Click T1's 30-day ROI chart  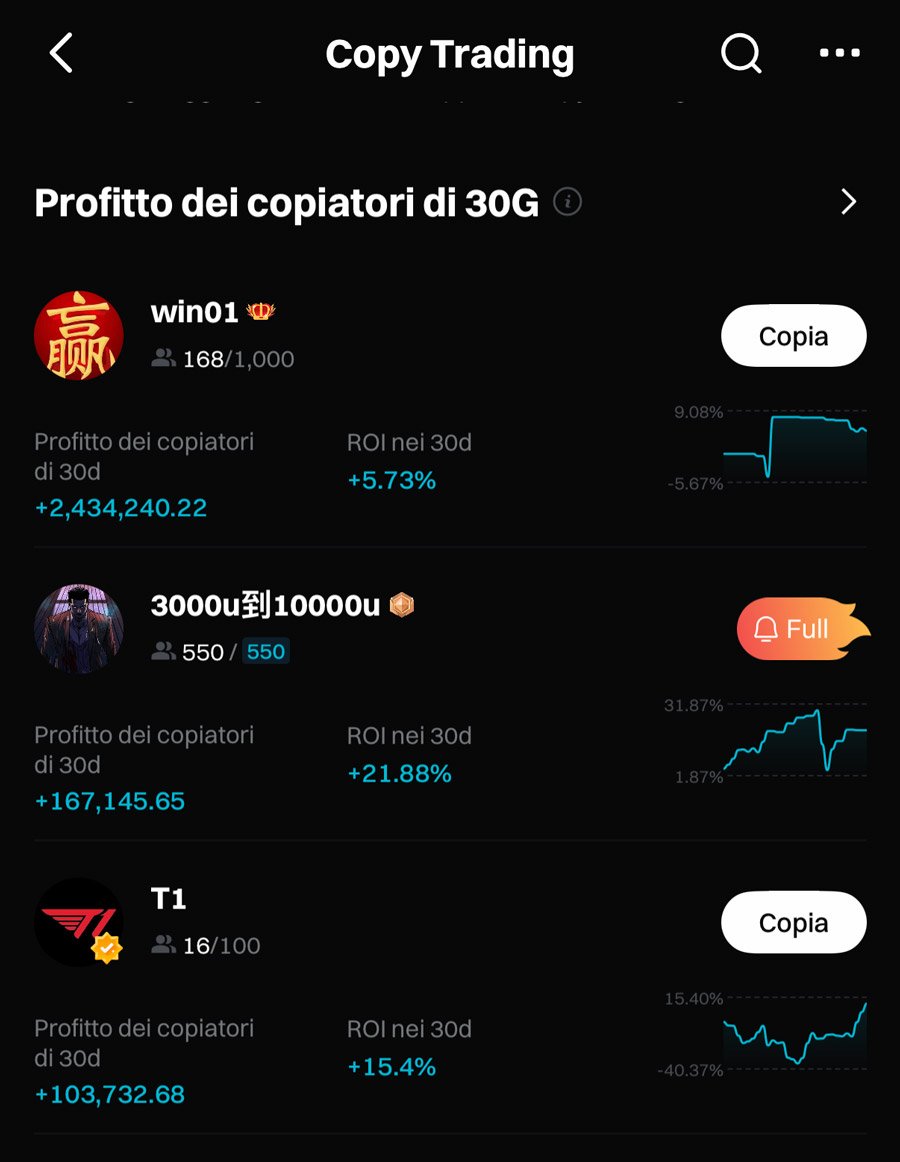[795, 1035]
